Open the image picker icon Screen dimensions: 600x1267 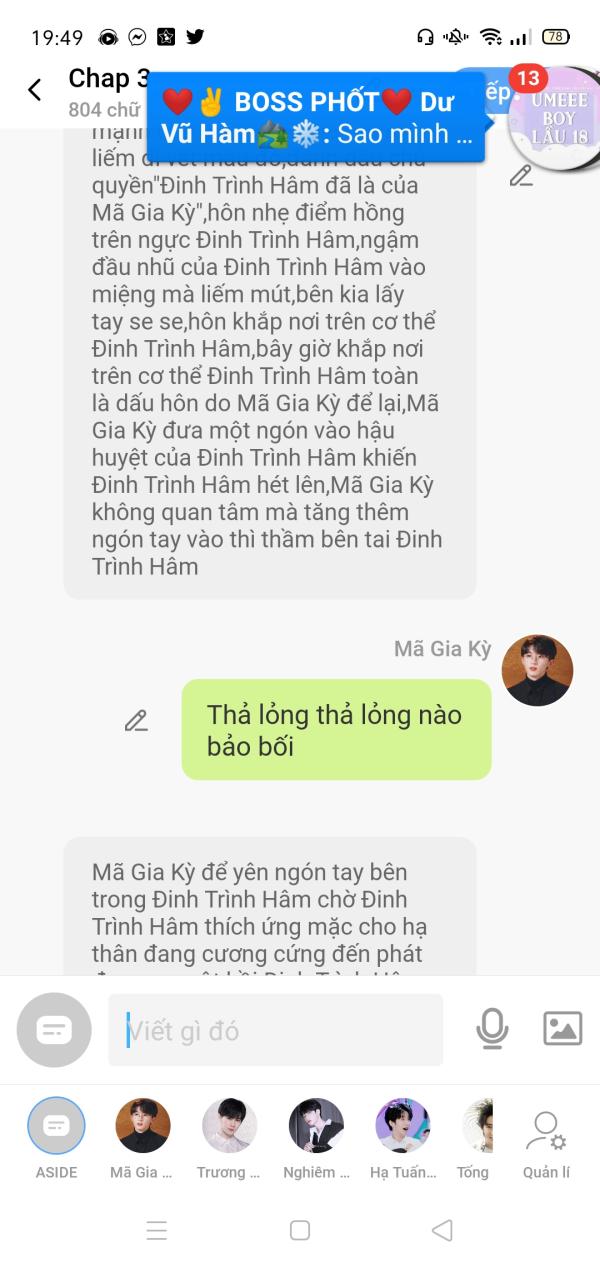562,1029
